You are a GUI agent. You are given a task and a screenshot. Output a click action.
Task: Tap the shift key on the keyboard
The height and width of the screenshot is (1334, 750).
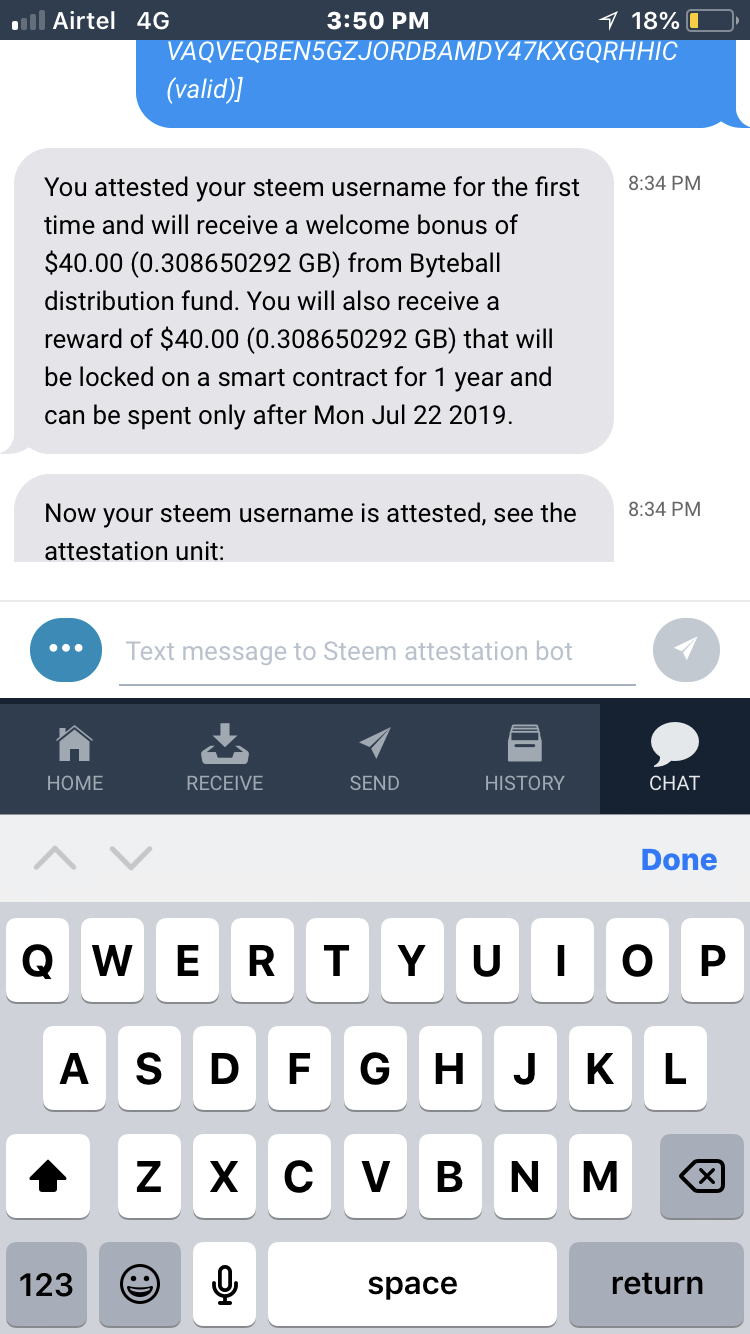click(x=47, y=1177)
